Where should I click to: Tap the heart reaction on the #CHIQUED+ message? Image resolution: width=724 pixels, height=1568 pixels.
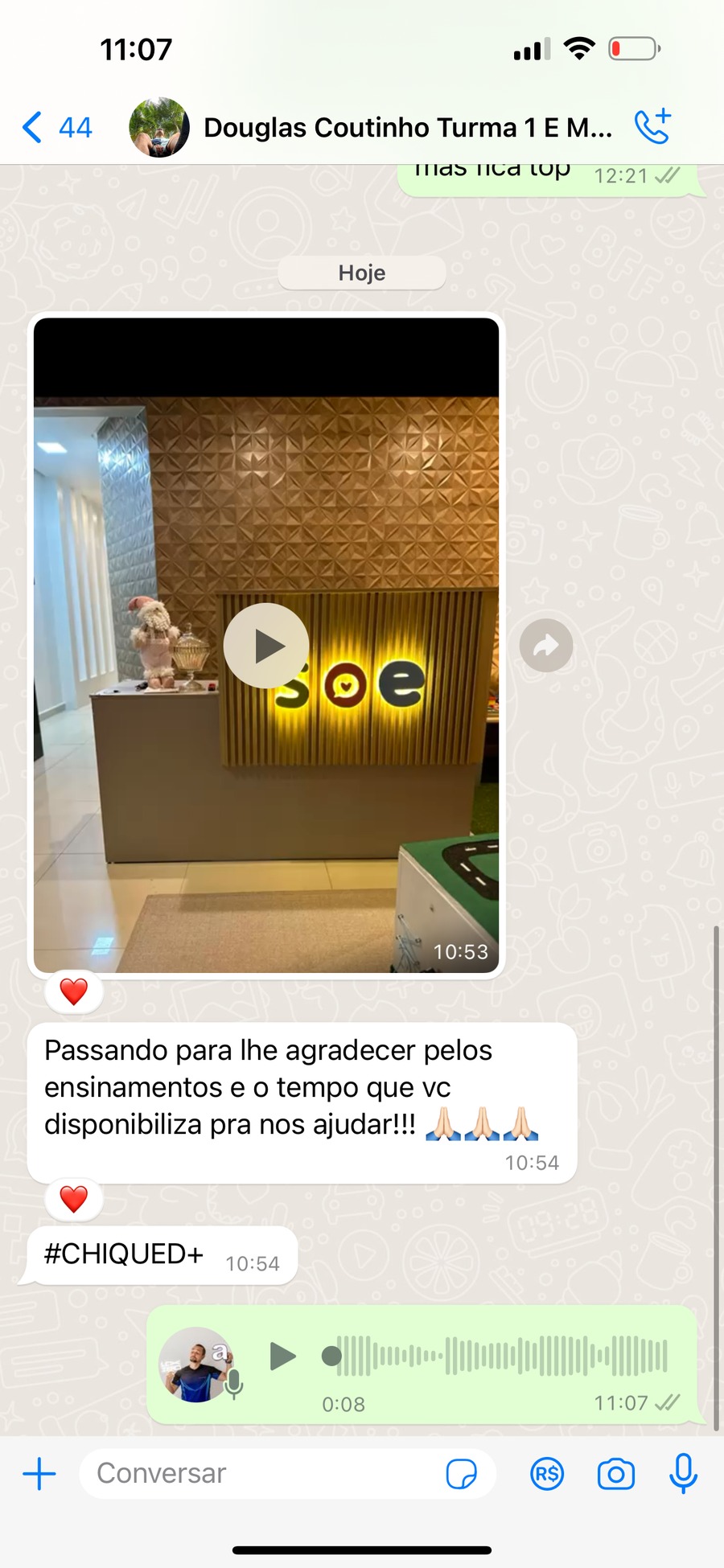click(72, 1198)
